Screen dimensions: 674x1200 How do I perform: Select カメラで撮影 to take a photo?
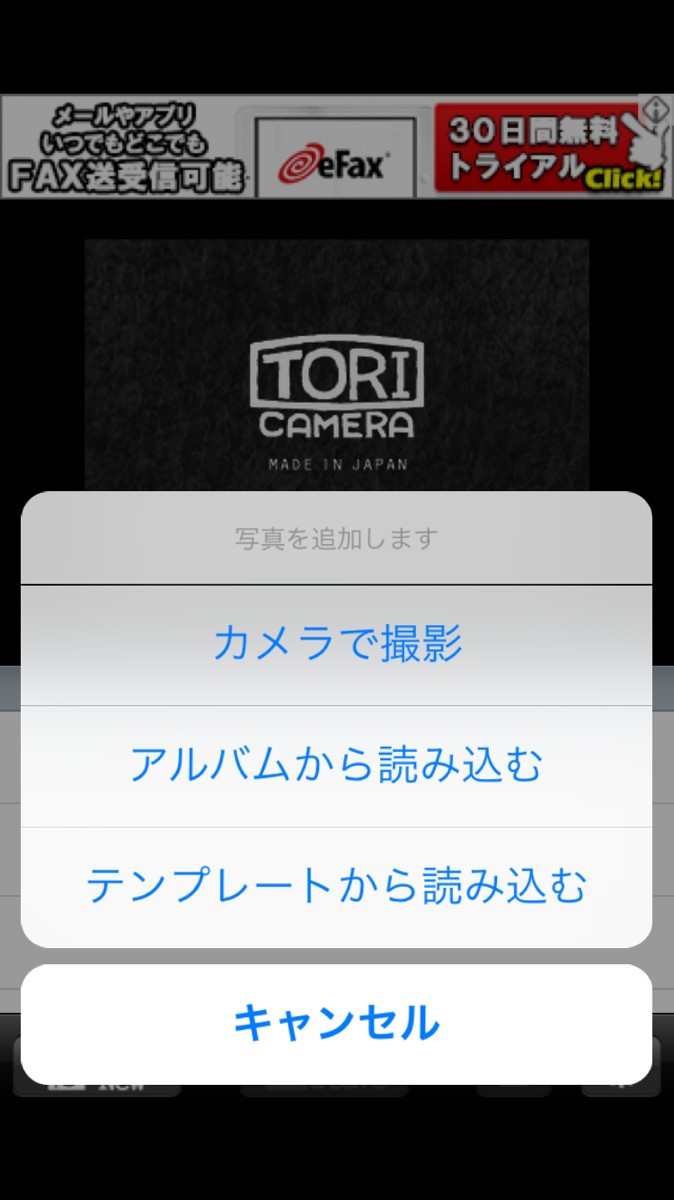coord(337,645)
